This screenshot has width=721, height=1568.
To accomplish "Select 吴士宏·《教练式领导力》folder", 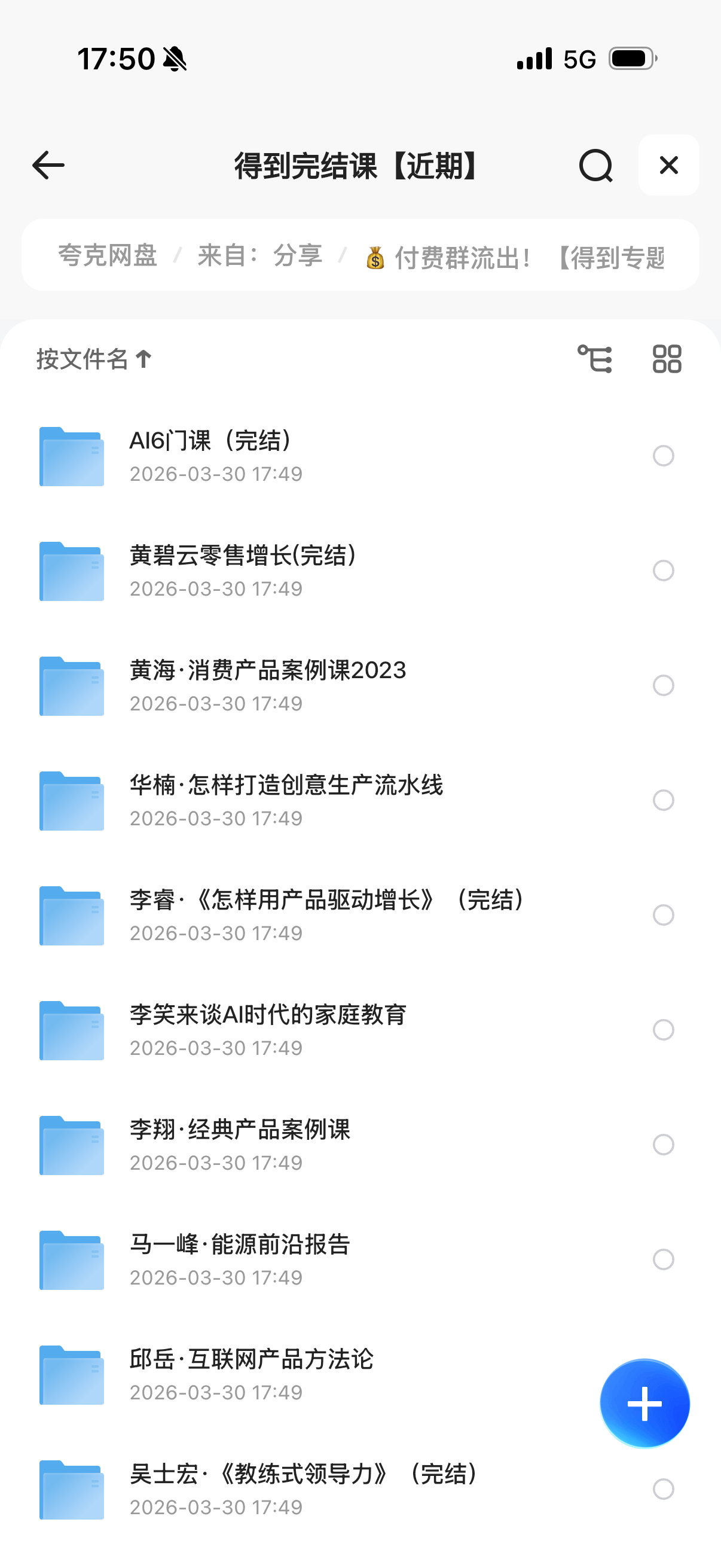I will 663,1489.
